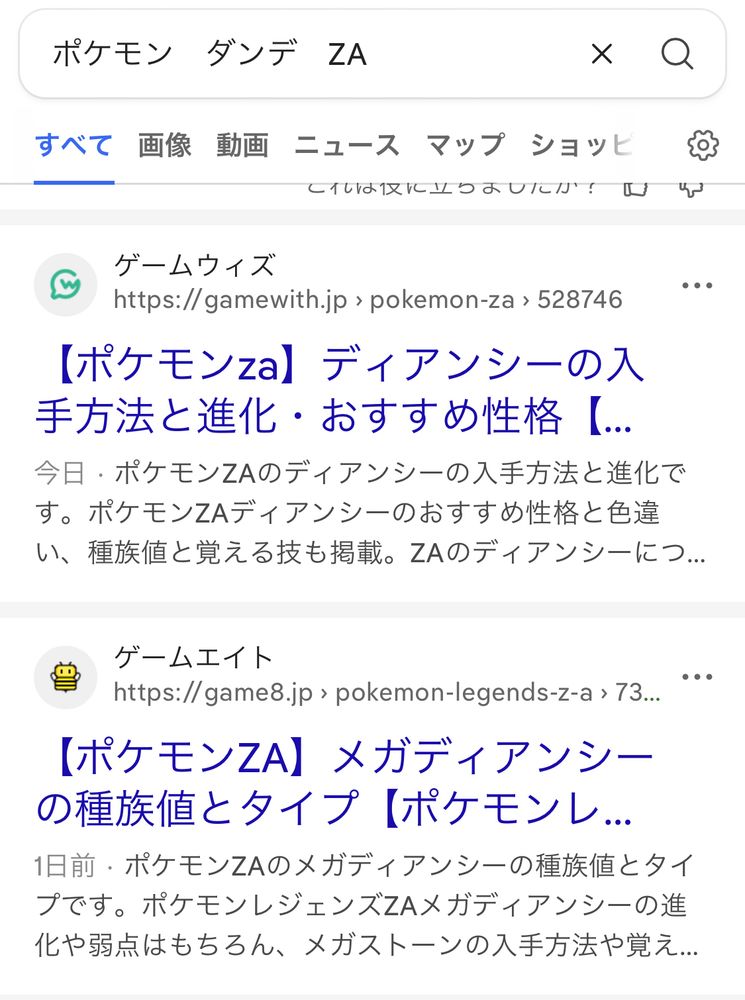Tap the search field with ポケモン ダンデ ZA
Screen dimensions: 745x1000
306,54
